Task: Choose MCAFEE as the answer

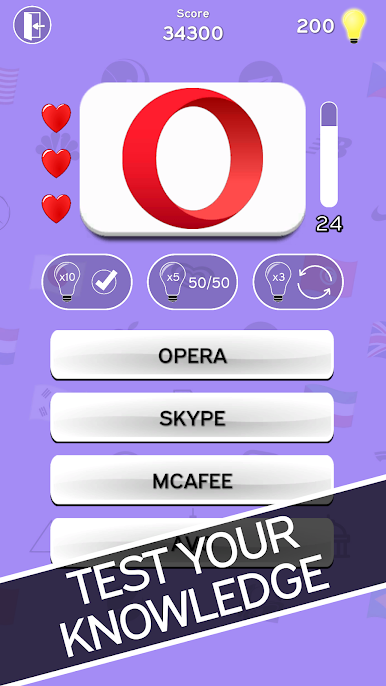Action: (x=192, y=480)
